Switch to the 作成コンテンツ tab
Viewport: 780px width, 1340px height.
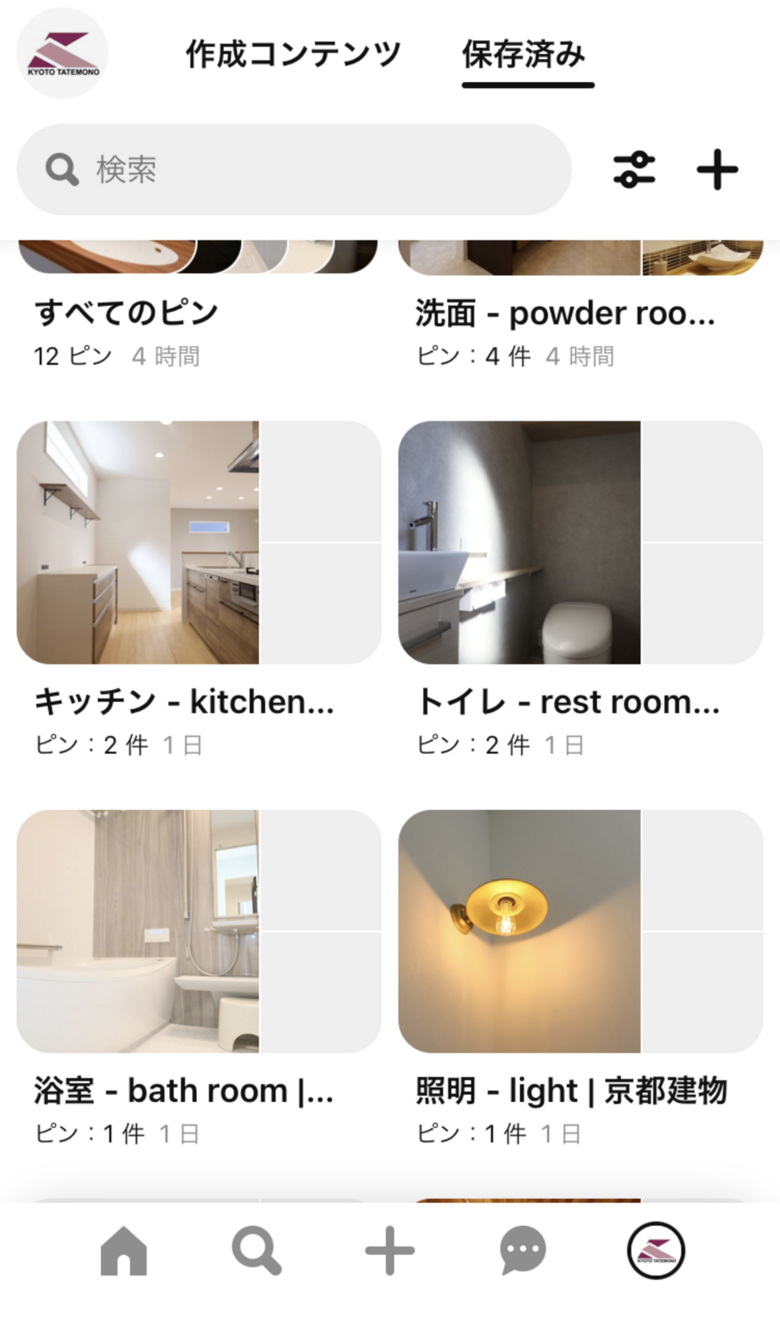[x=293, y=54]
